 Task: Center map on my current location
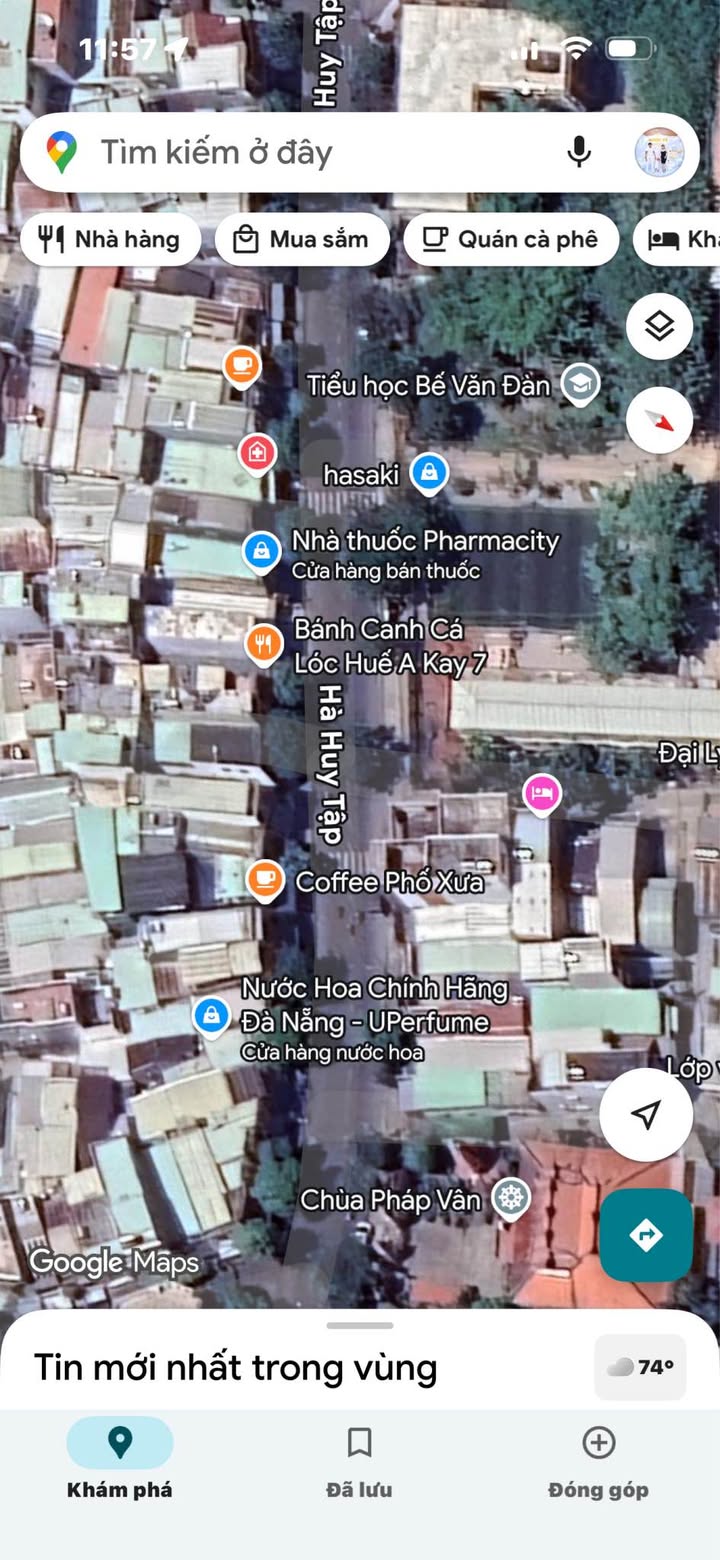(646, 1114)
